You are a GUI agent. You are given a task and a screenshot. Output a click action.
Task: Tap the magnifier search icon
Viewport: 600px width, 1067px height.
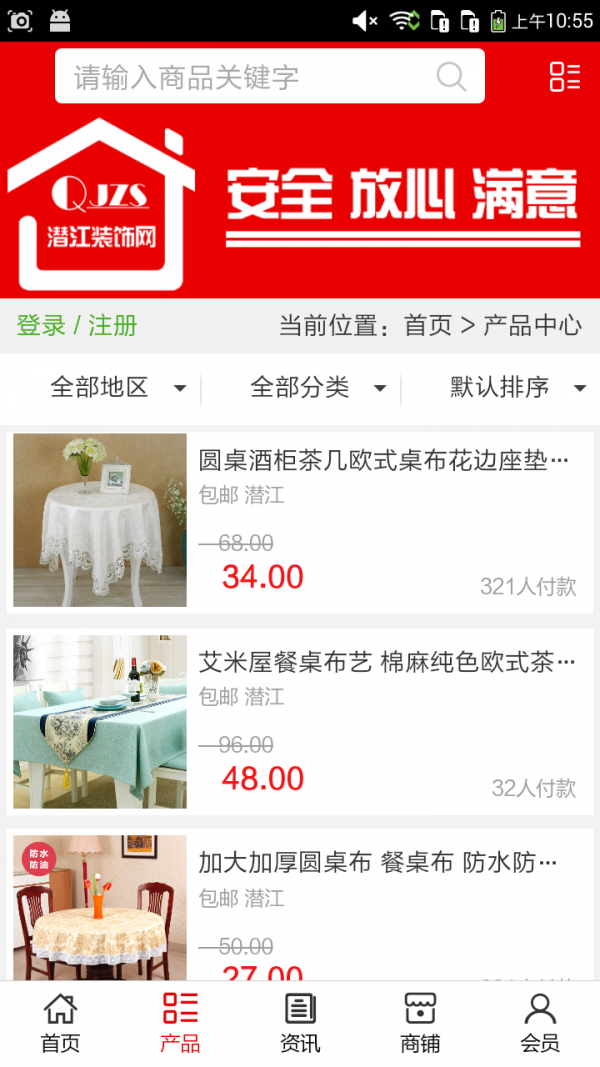click(x=451, y=77)
